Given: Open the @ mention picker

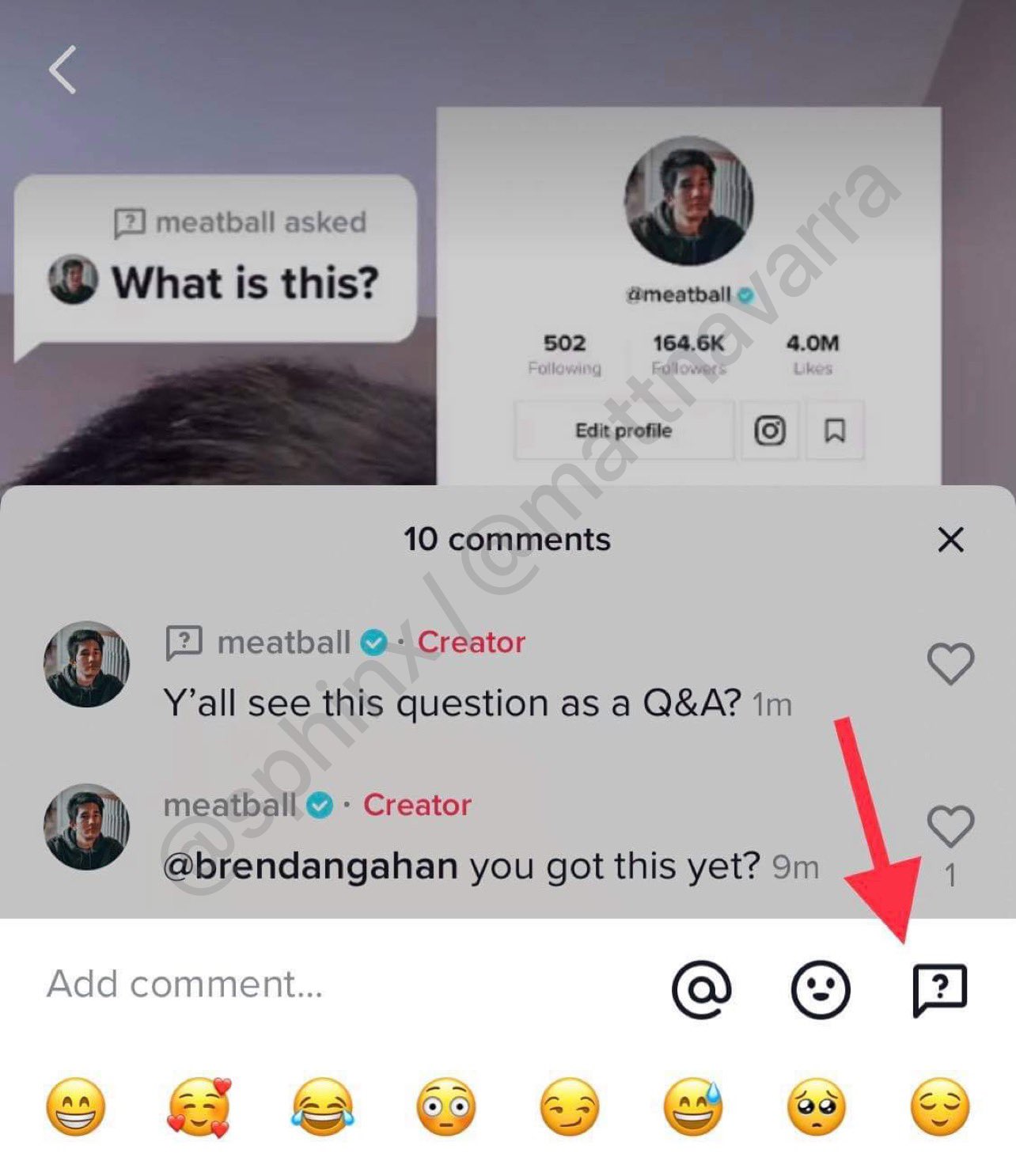Looking at the screenshot, I should click(x=701, y=988).
